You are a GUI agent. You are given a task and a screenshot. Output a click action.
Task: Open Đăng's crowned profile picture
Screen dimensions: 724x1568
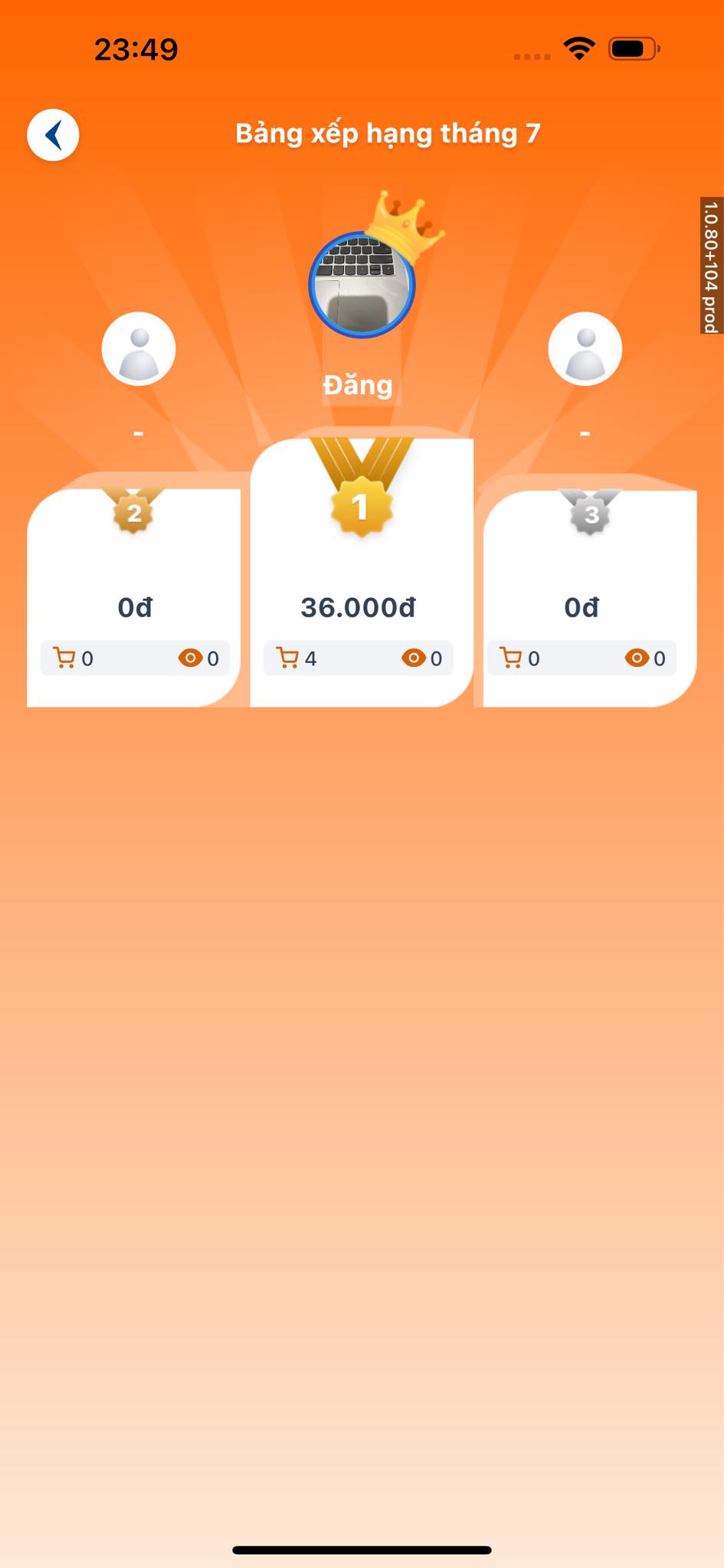(x=362, y=285)
